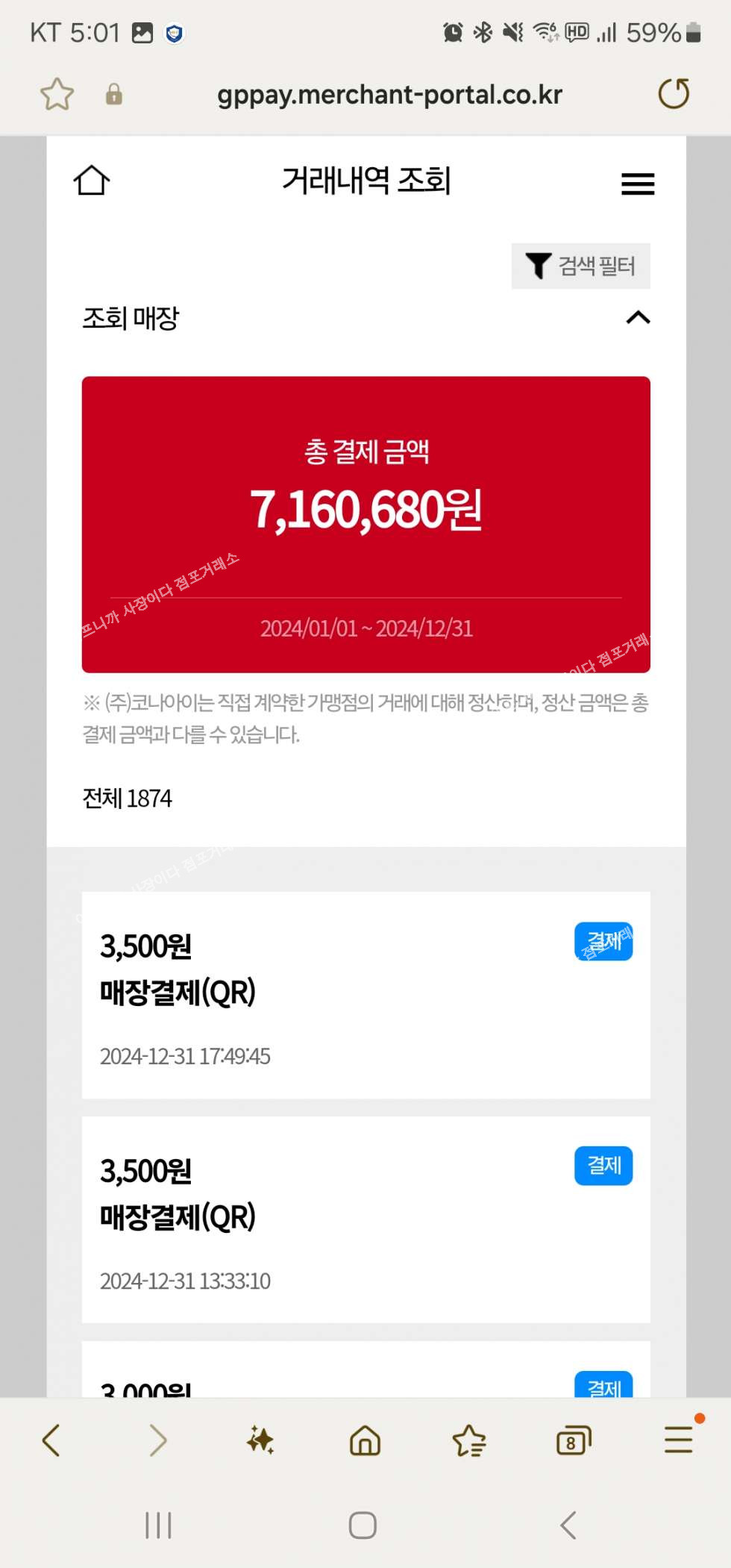731x1568 pixels.
Task: Open the browser home page
Action: (x=365, y=1440)
